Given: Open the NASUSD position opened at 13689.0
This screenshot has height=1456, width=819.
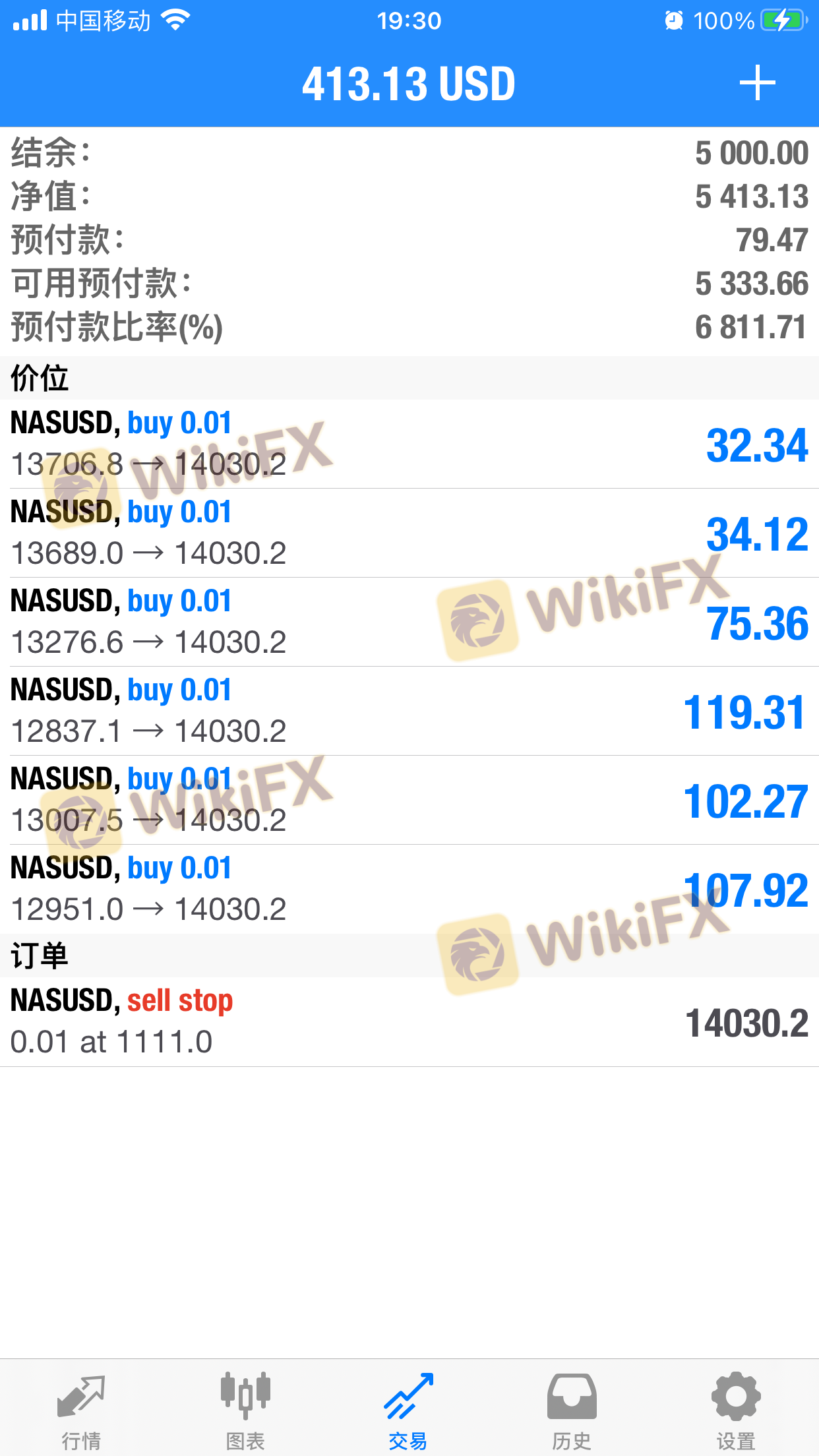Looking at the screenshot, I should click(409, 533).
